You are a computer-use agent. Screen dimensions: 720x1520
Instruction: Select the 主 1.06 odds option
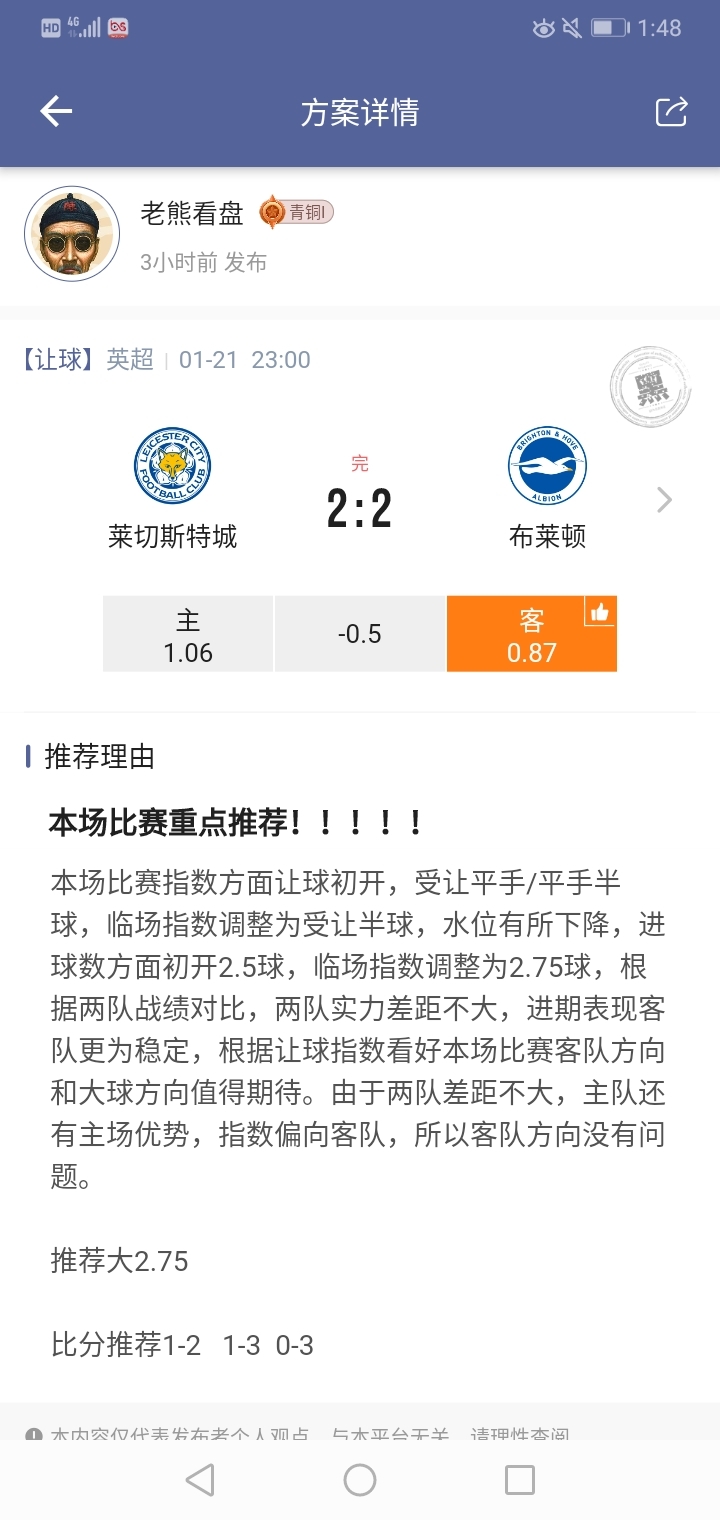(x=188, y=634)
